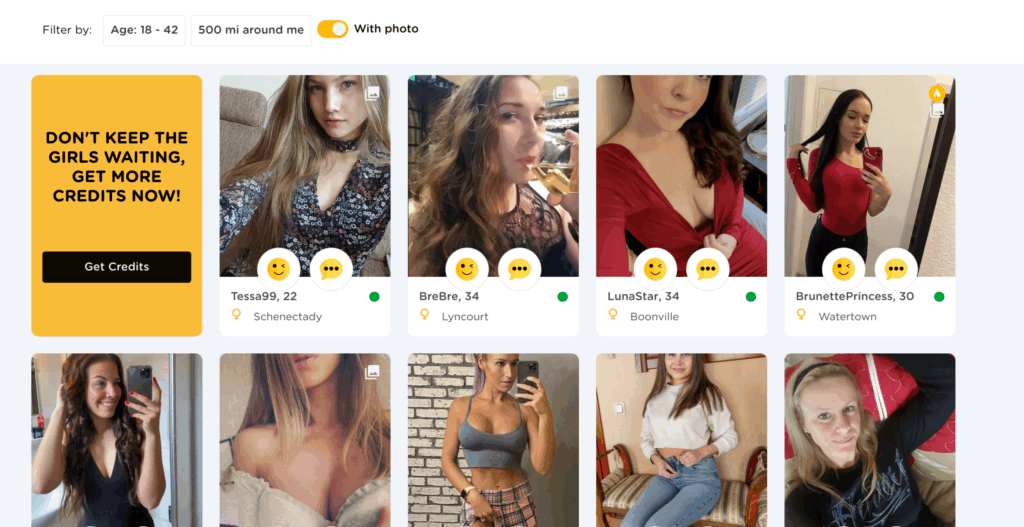The width and height of the screenshot is (1024, 527).
Task: Wink at BrunettePrincess
Action: [x=843, y=268]
